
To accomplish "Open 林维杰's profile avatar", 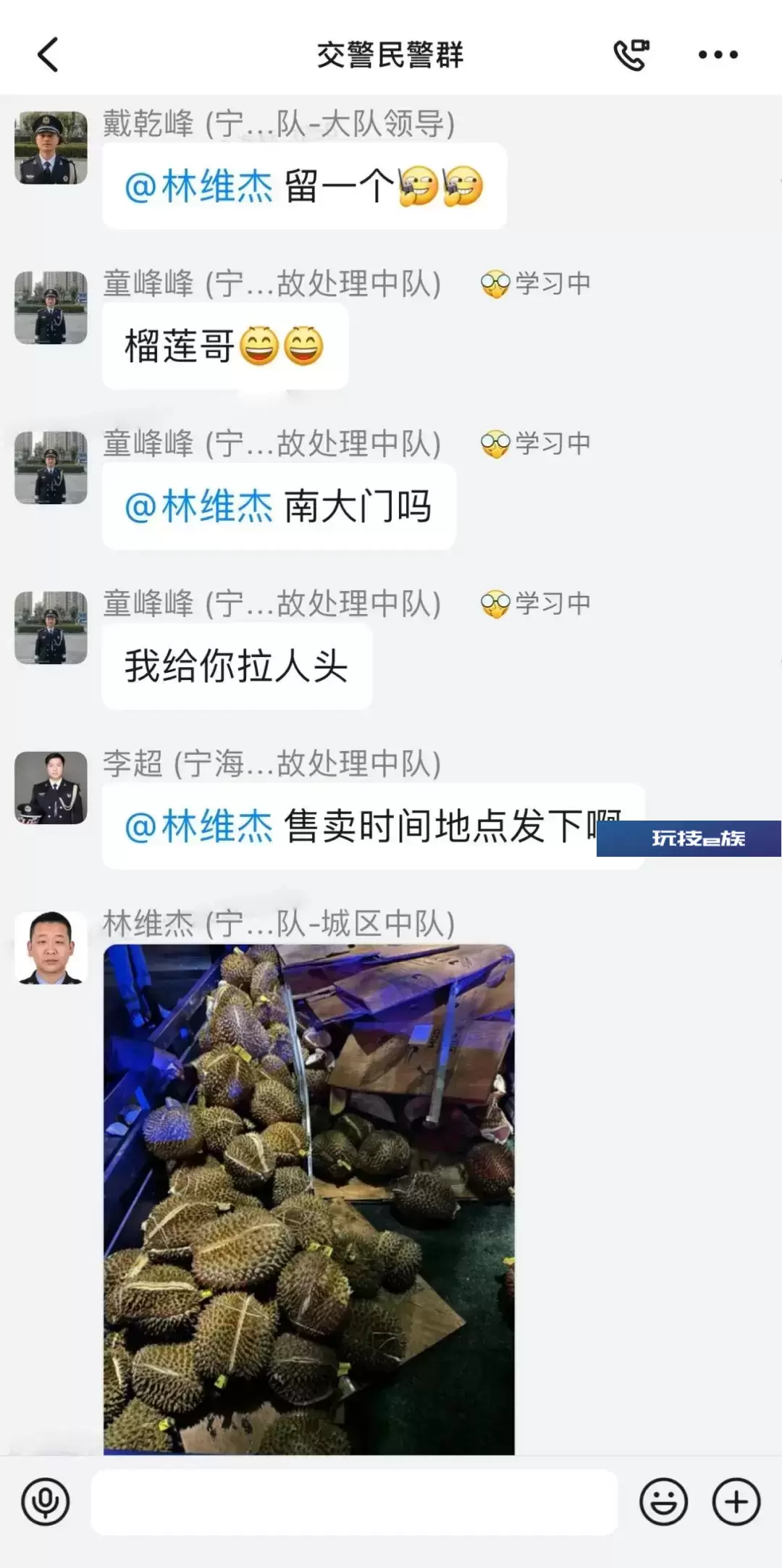I will (x=51, y=948).
